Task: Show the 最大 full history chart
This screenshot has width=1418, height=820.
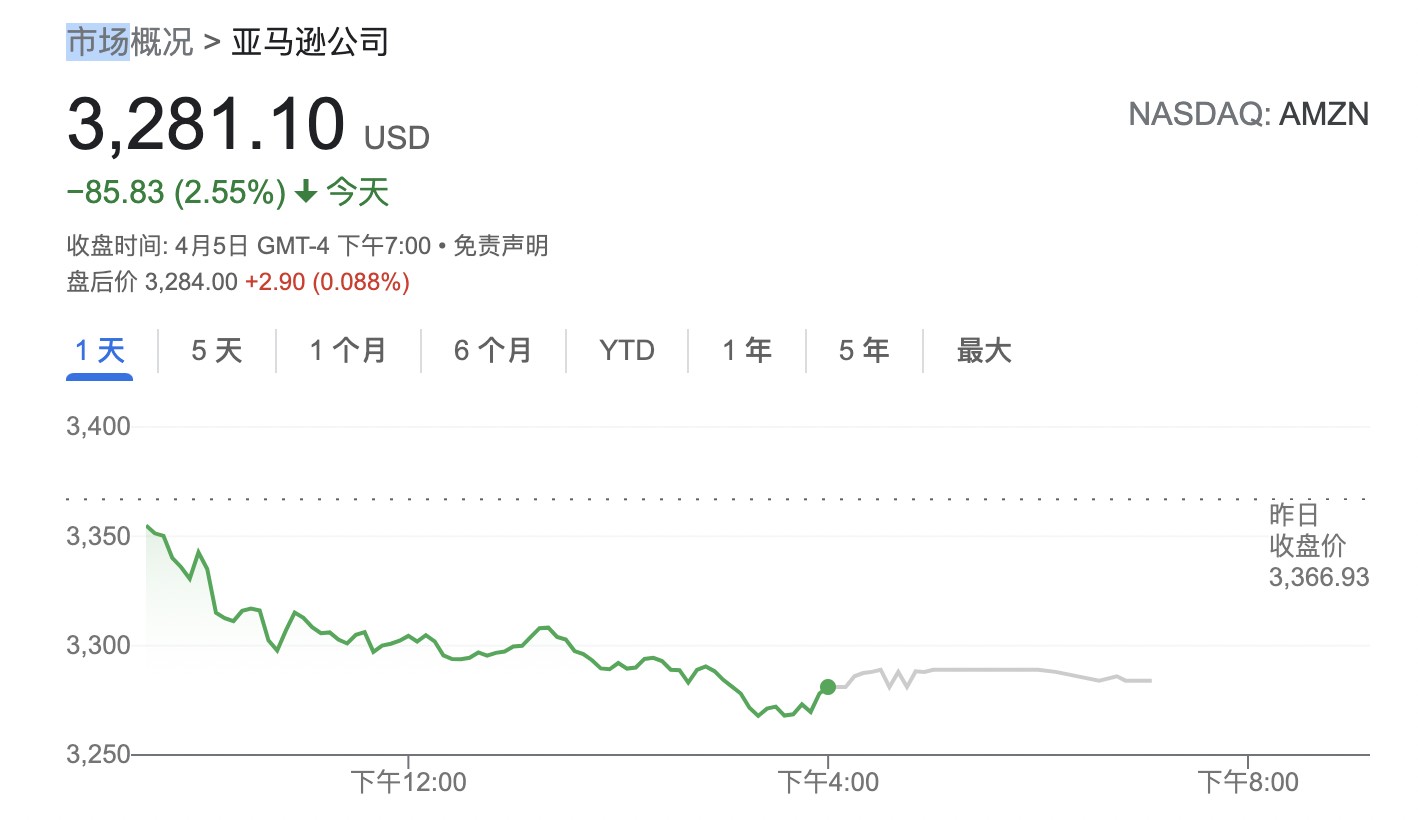Action: point(984,351)
